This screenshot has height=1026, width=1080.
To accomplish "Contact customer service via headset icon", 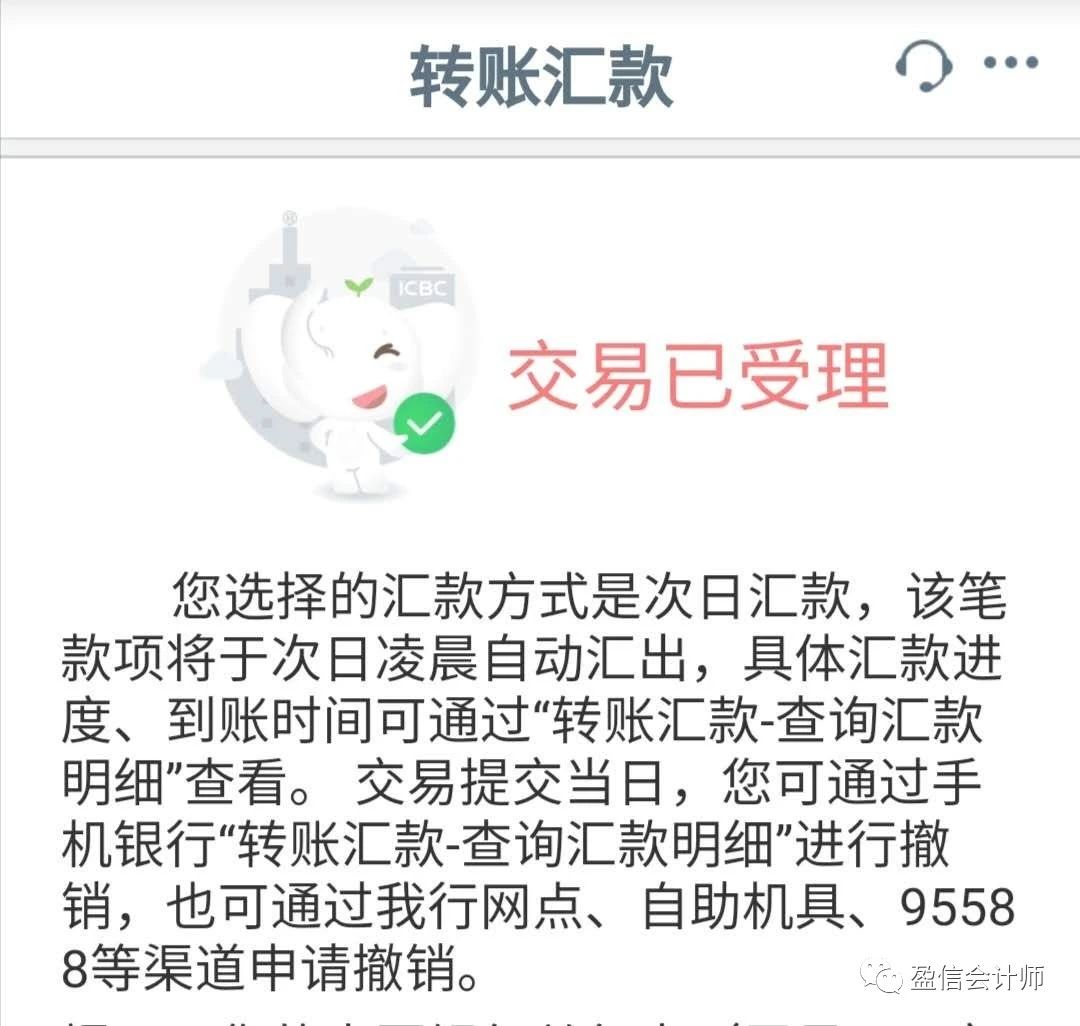I will (x=922, y=66).
